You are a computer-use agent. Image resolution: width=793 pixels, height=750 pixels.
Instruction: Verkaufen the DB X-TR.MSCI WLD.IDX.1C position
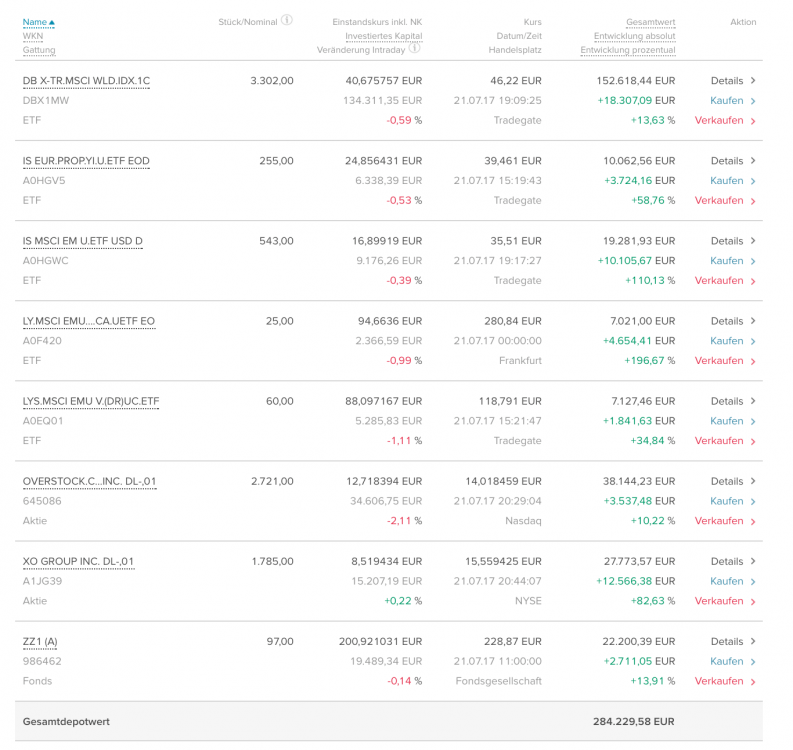coord(724,121)
